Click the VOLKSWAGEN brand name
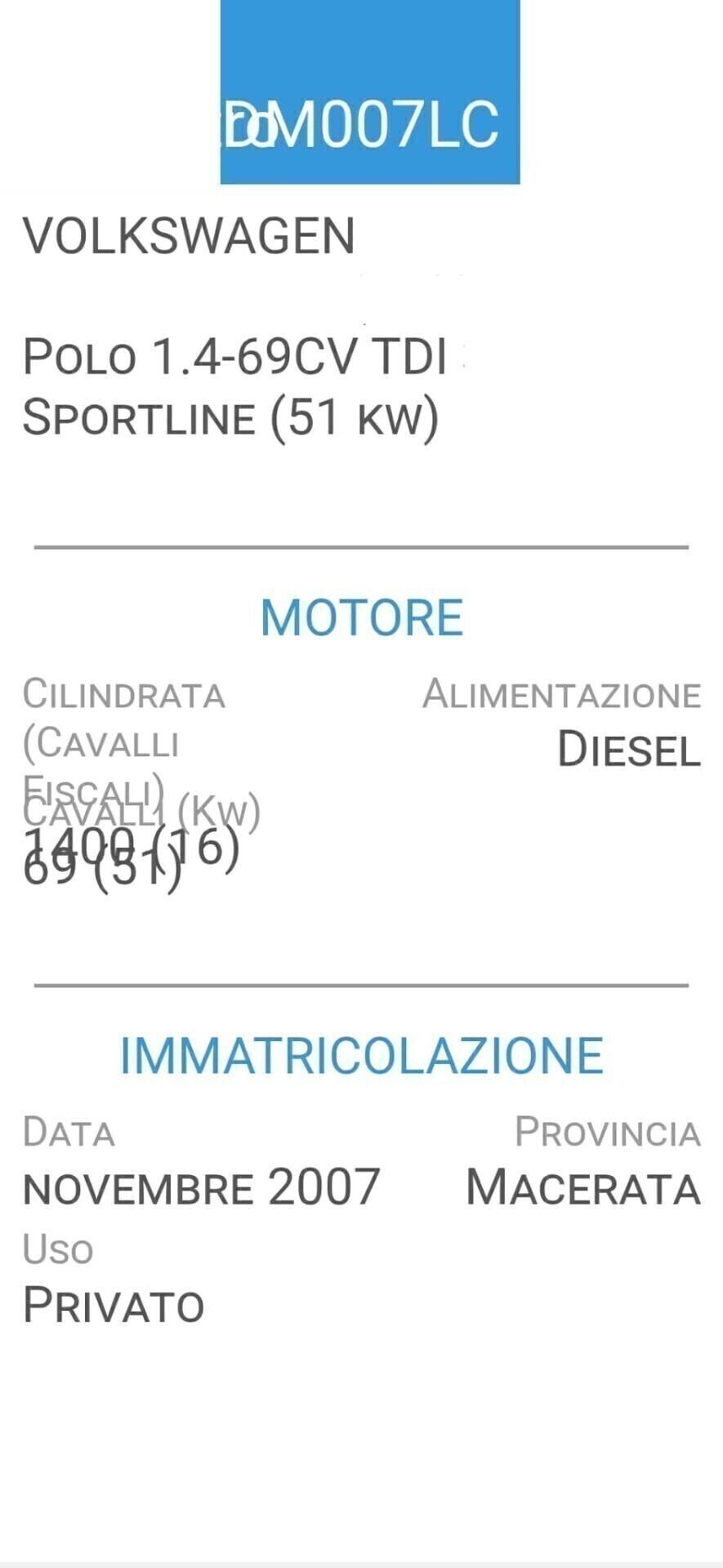Image resolution: width=723 pixels, height=1568 pixels. (x=188, y=234)
